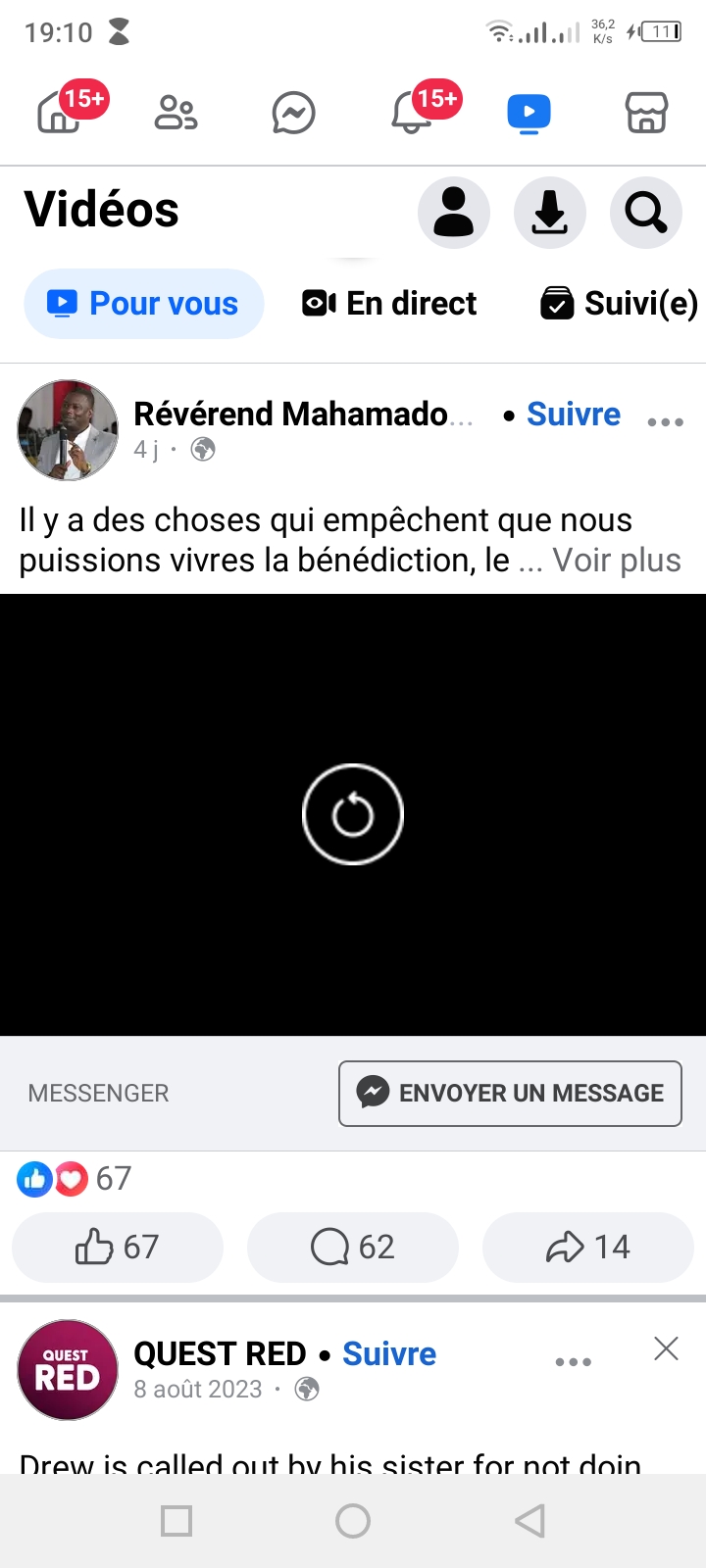
Task: Open Messenger from the top bar
Action: point(293,114)
